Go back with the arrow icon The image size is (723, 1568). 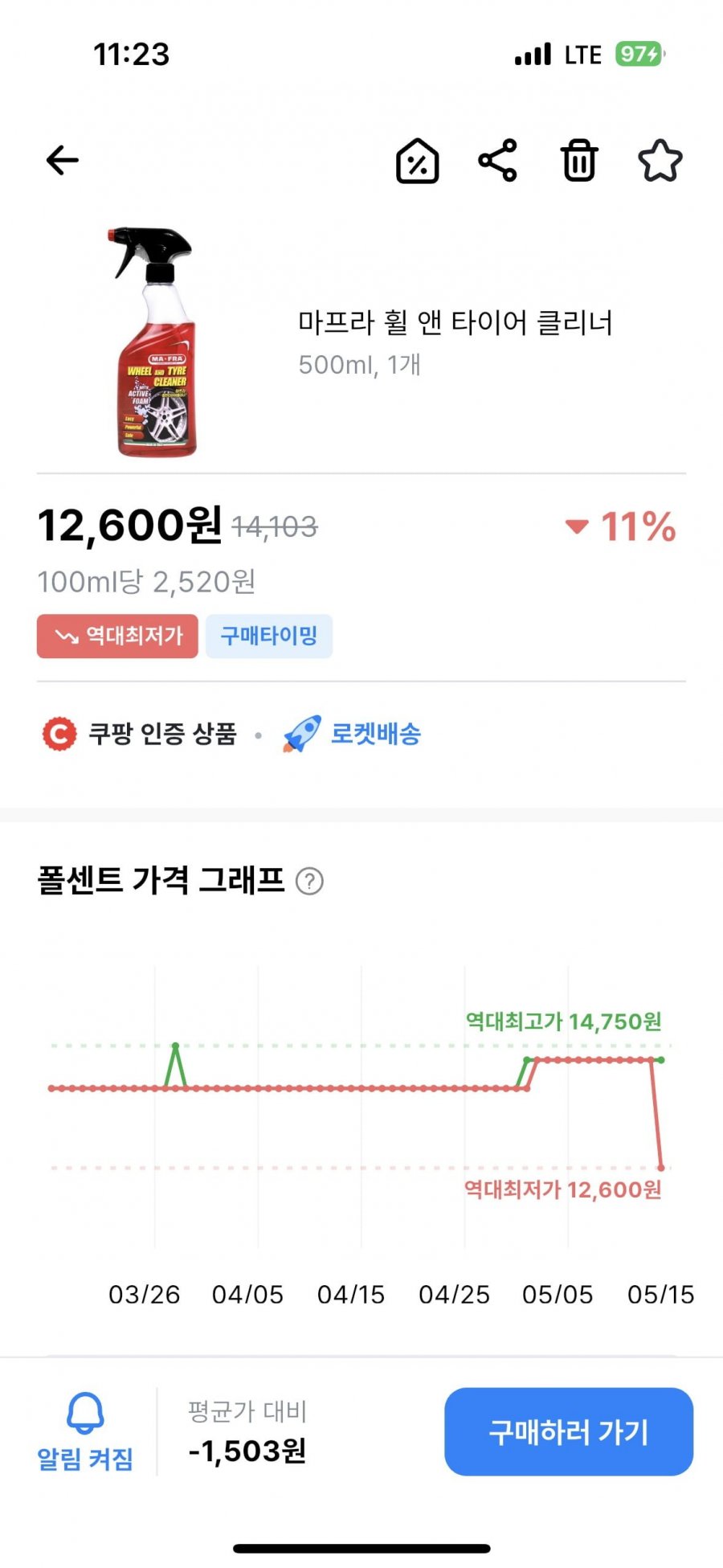(63, 161)
